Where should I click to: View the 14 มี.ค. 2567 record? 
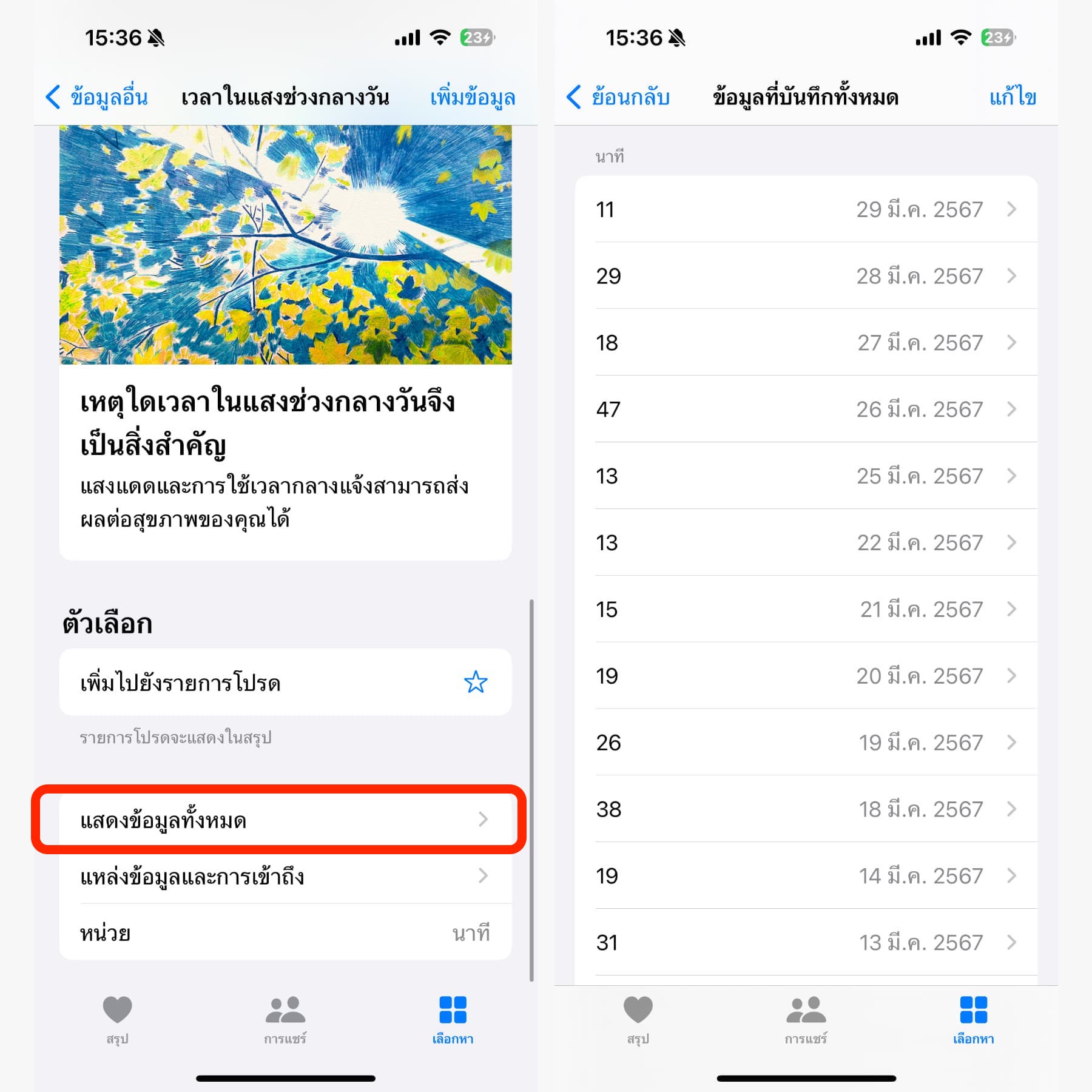(806, 877)
